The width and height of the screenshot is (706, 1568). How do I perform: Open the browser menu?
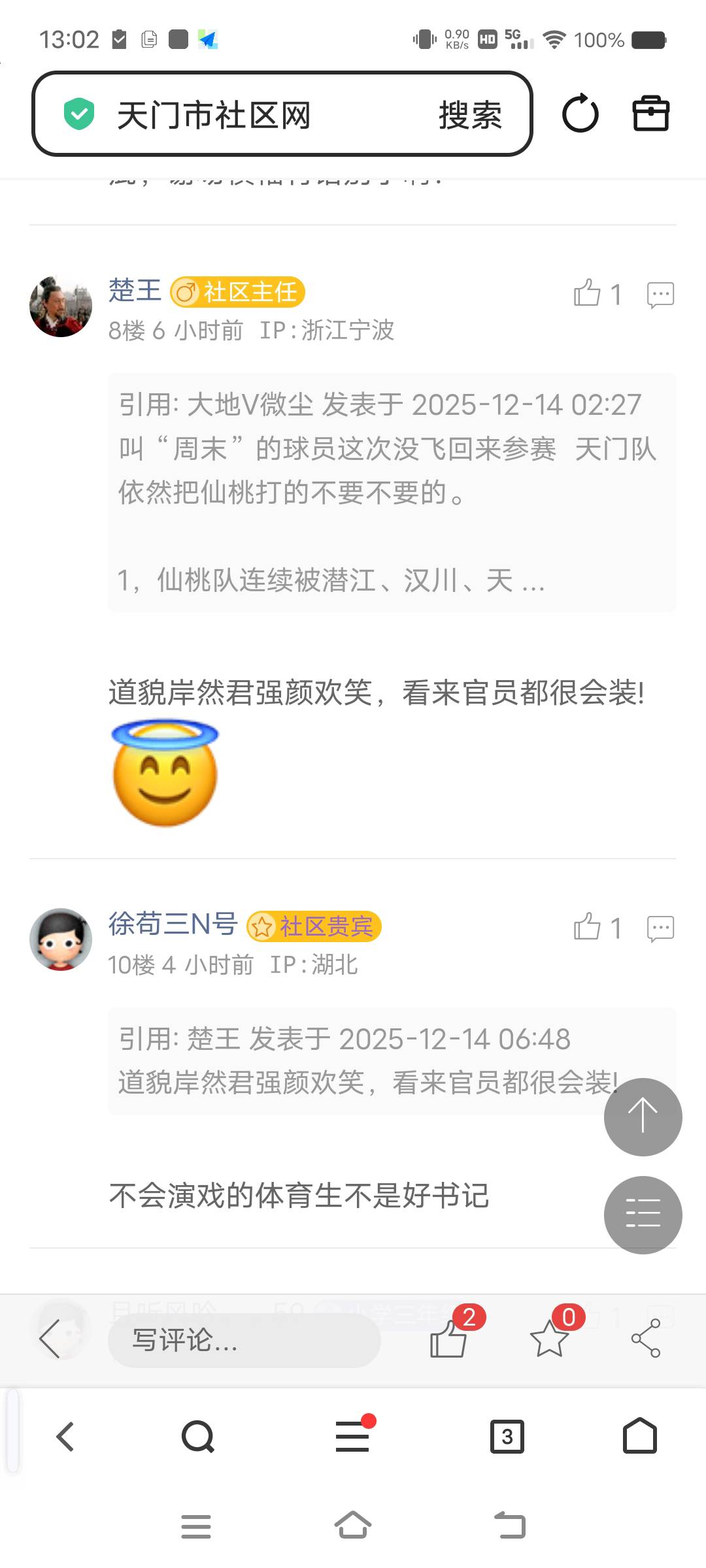pos(352,1437)
